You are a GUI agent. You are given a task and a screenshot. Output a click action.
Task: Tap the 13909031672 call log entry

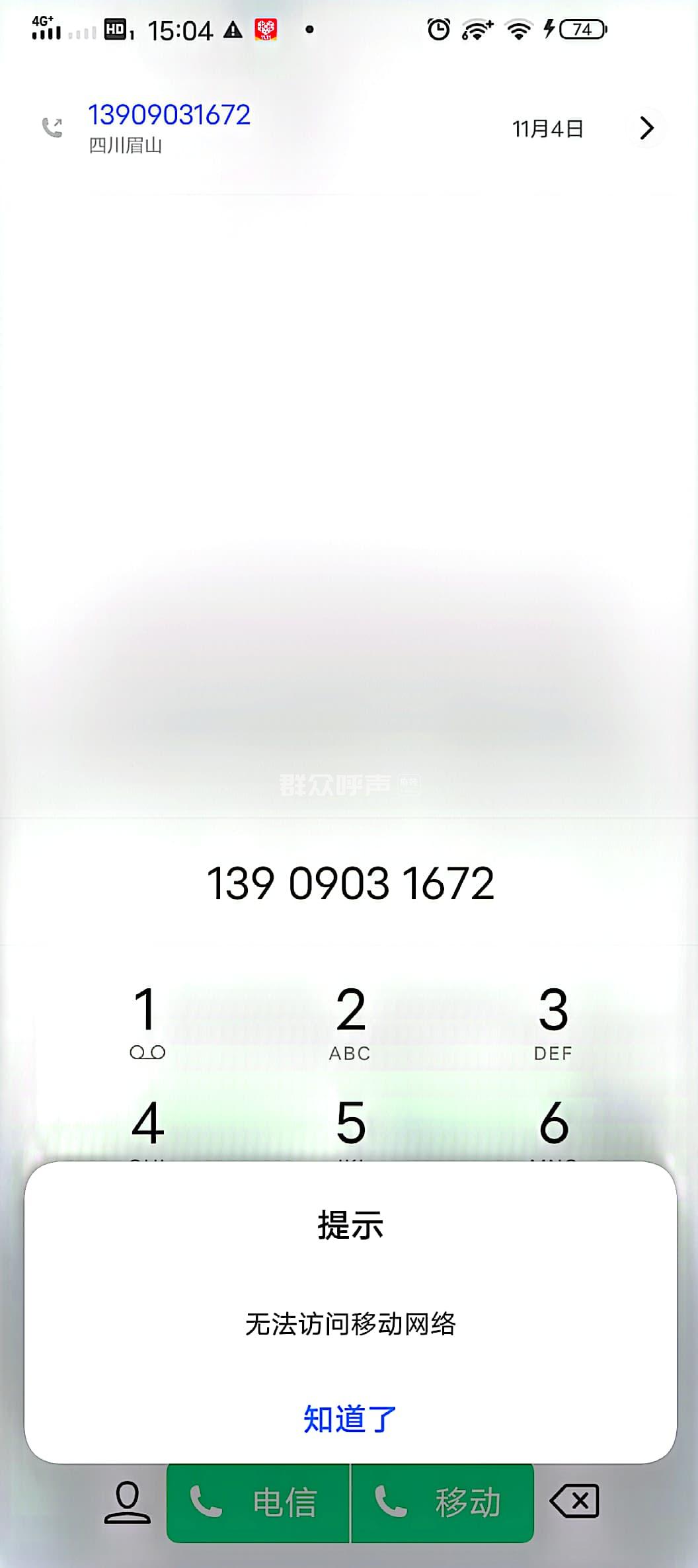click(x=264, y=128)
